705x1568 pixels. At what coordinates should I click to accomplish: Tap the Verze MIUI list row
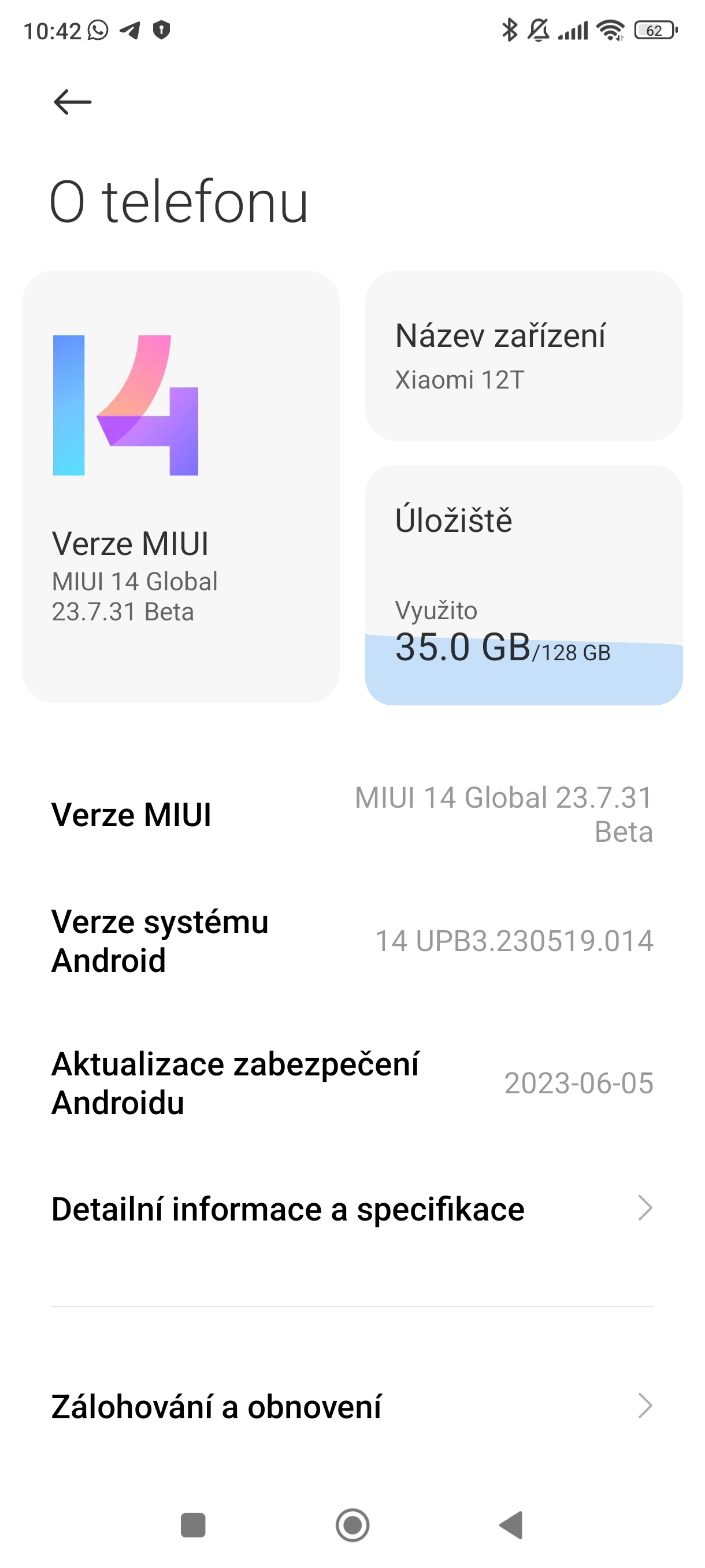(x=352, y=815)
